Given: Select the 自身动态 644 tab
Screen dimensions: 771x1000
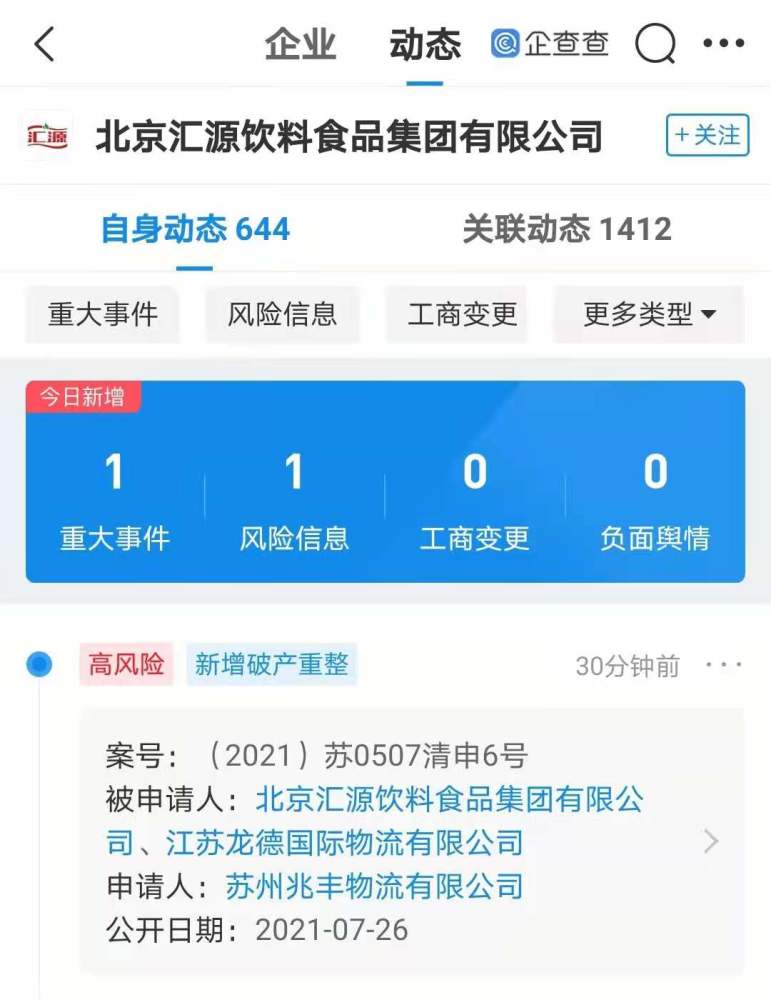Looking at the screenshot, I should (195, 230).
